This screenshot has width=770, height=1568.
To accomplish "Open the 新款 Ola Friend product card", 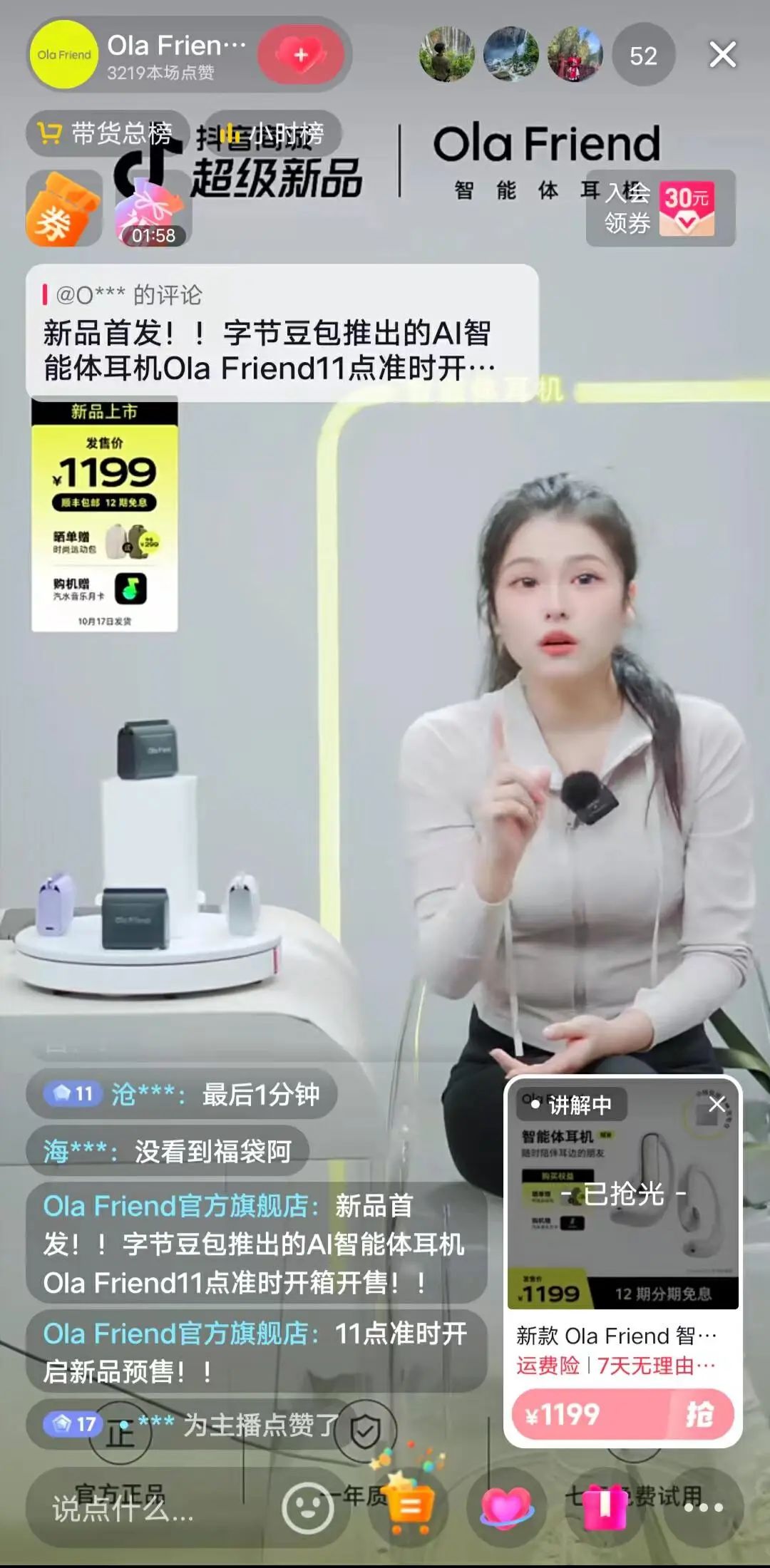I will tap(622, 1212).
